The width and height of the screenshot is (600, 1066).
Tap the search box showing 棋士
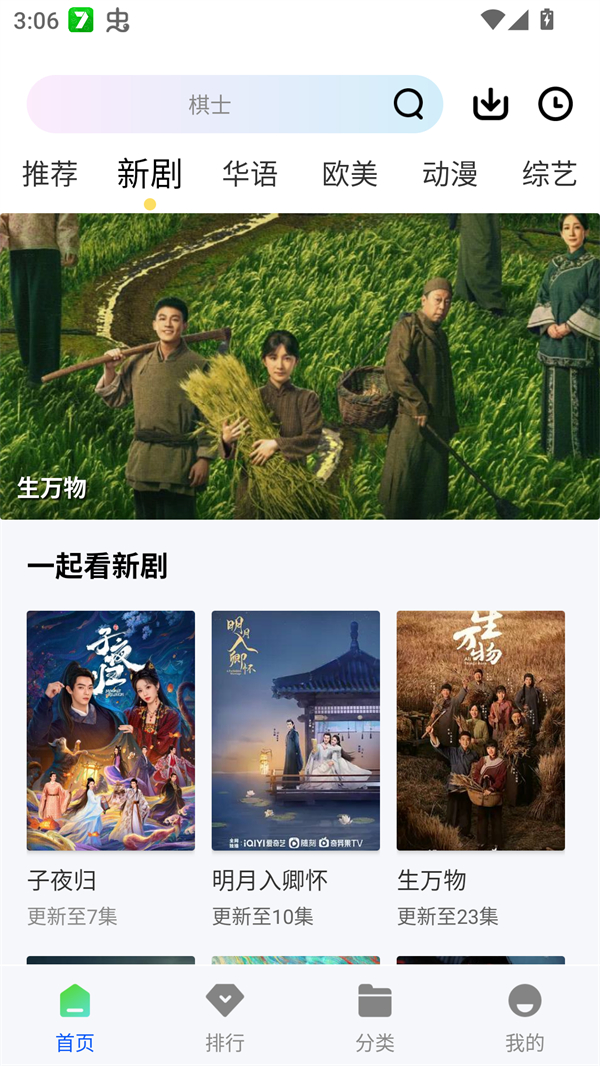[210, 104]
